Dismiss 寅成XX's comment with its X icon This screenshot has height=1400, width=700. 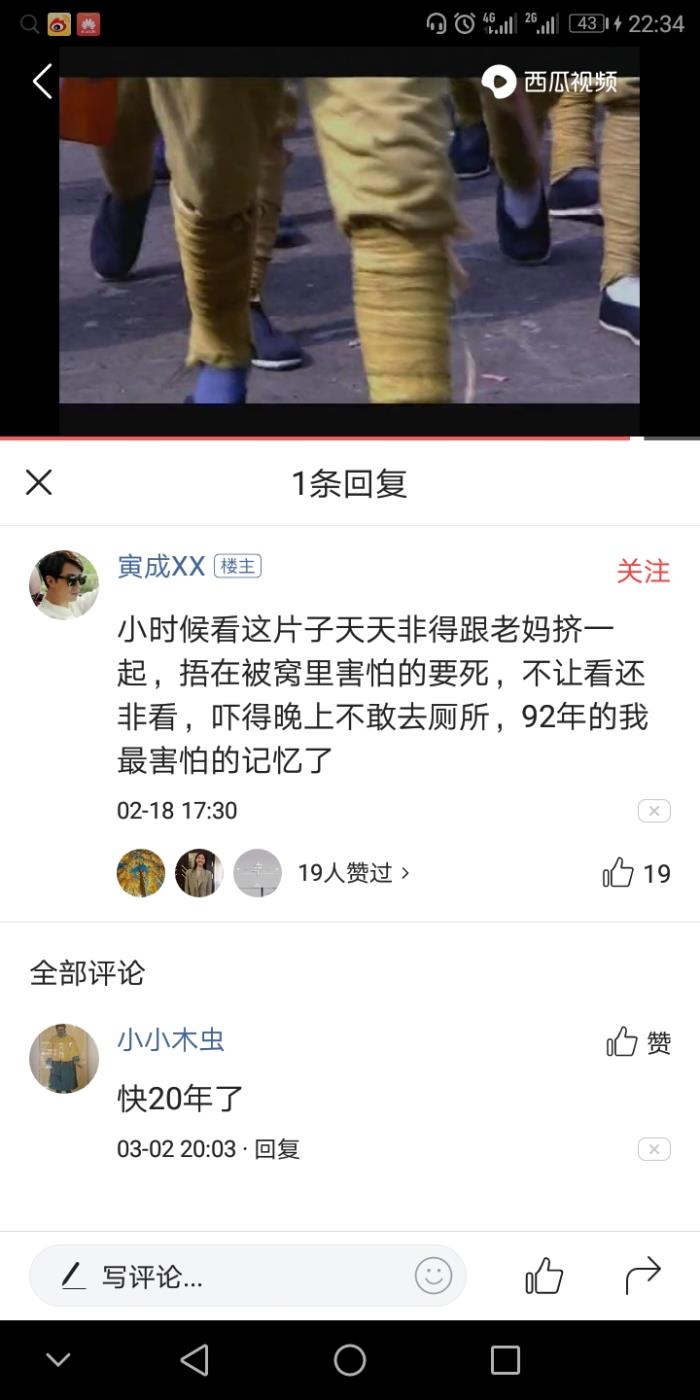(653, 811)
